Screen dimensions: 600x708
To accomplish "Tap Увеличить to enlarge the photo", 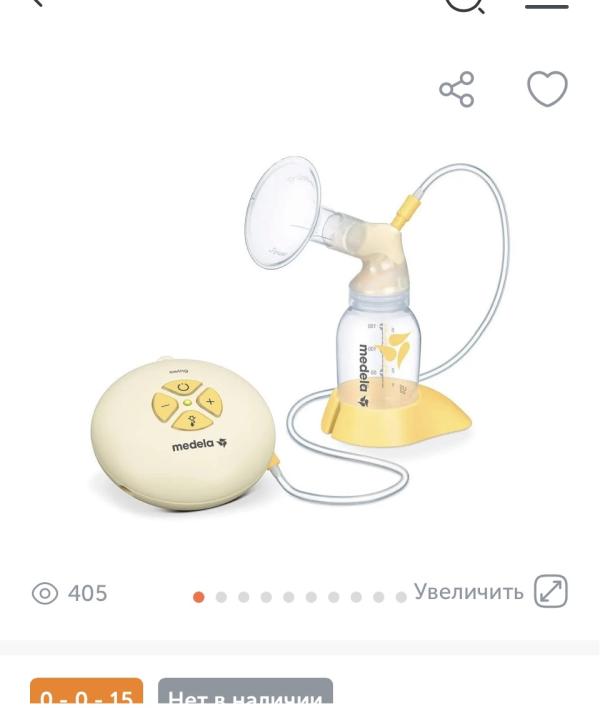I will pos(490,592).
